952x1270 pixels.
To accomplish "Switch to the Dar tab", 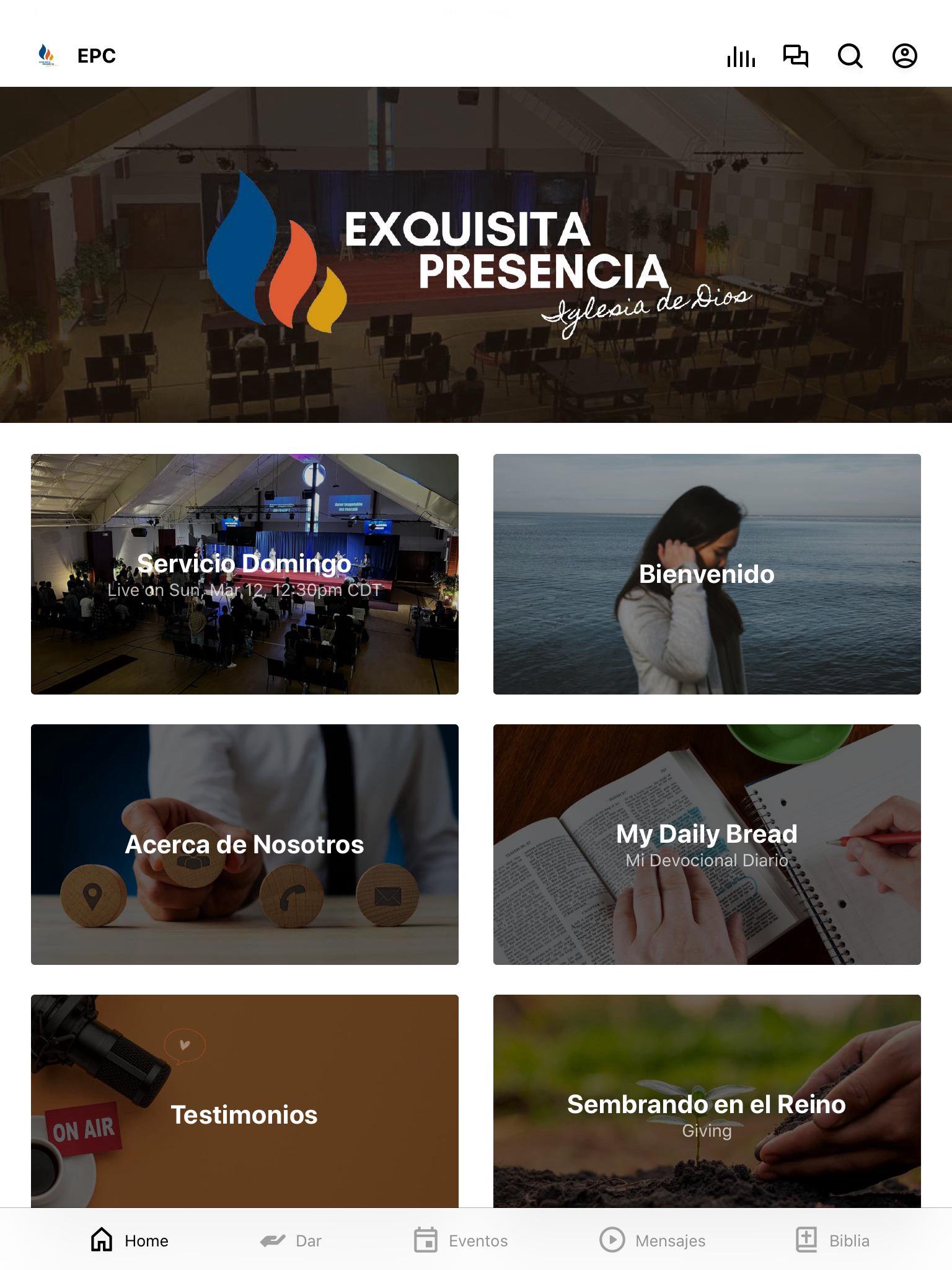I will coord(291,1240).
